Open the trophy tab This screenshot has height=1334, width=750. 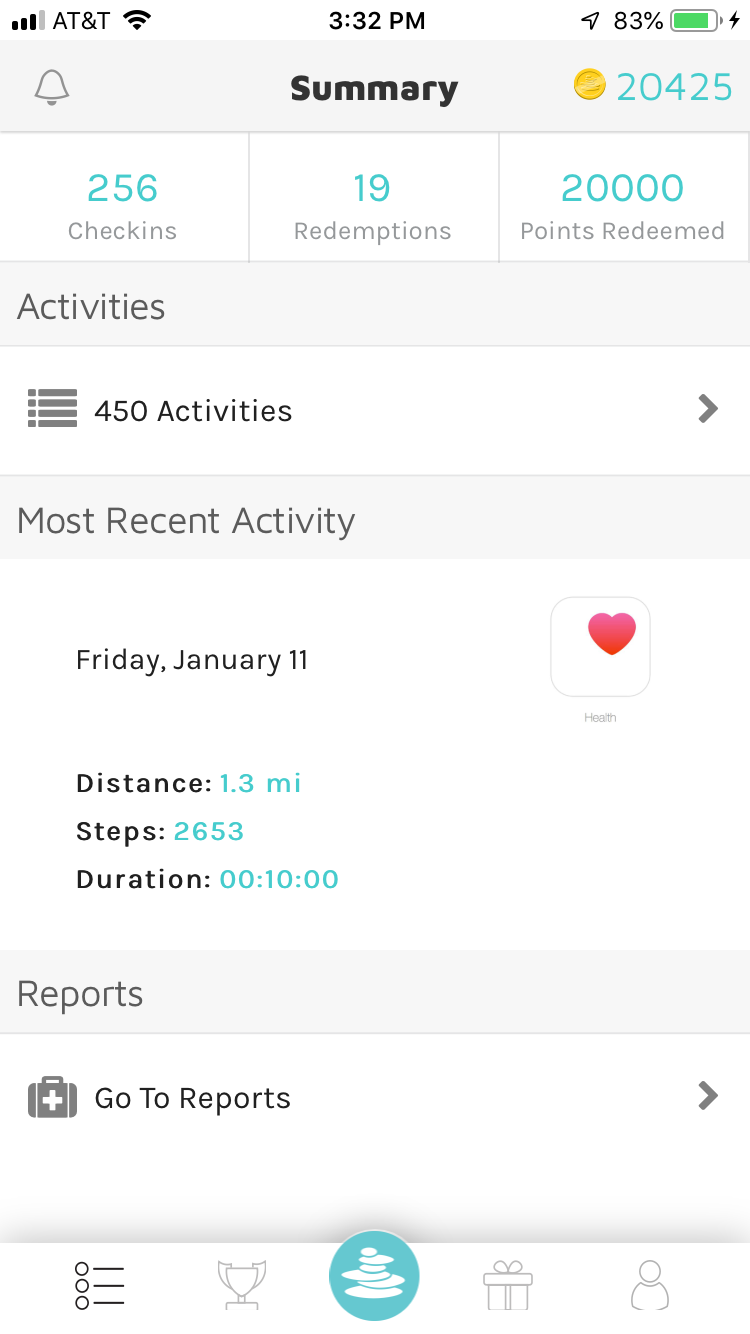[242, 1284]
